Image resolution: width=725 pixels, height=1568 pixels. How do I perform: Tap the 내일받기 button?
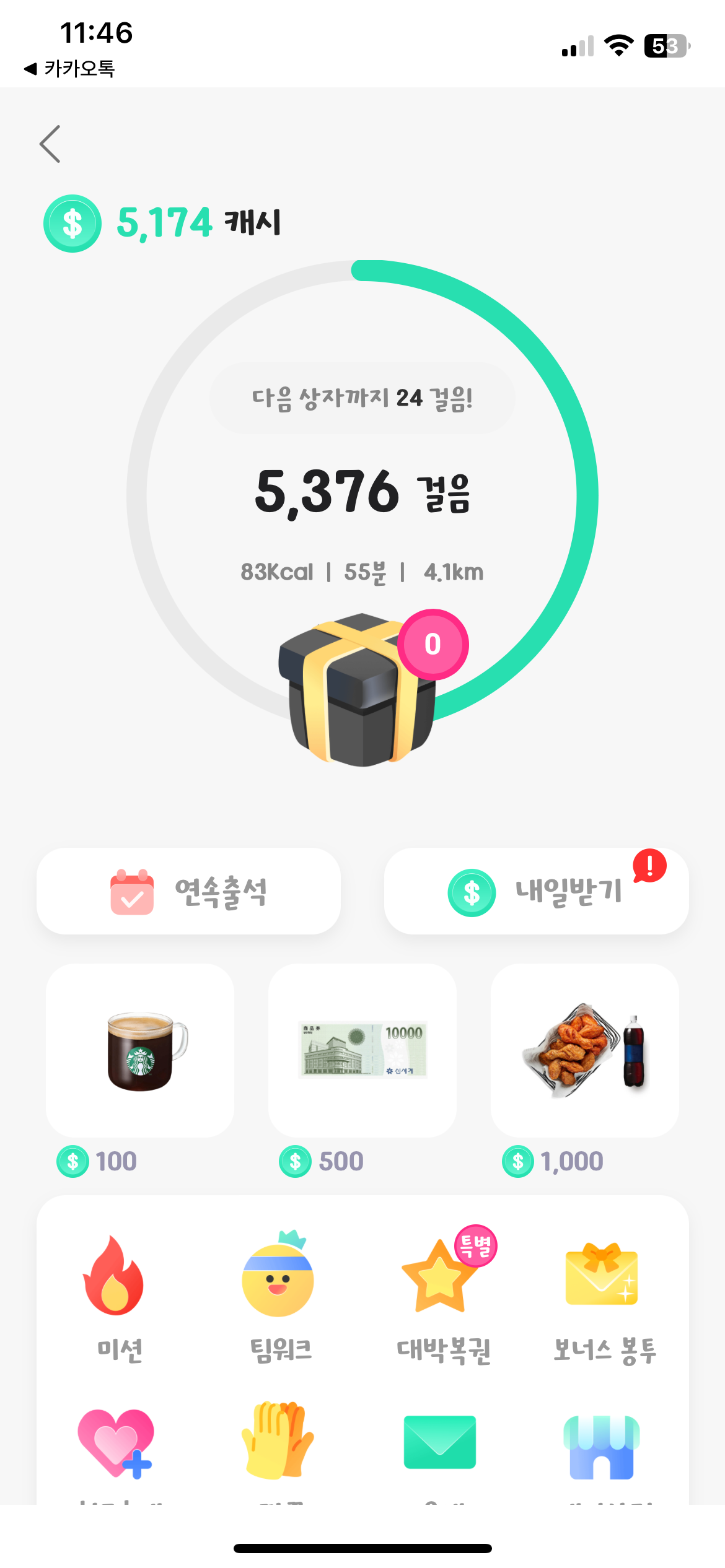pyautogui.click(x=536, y=891)
